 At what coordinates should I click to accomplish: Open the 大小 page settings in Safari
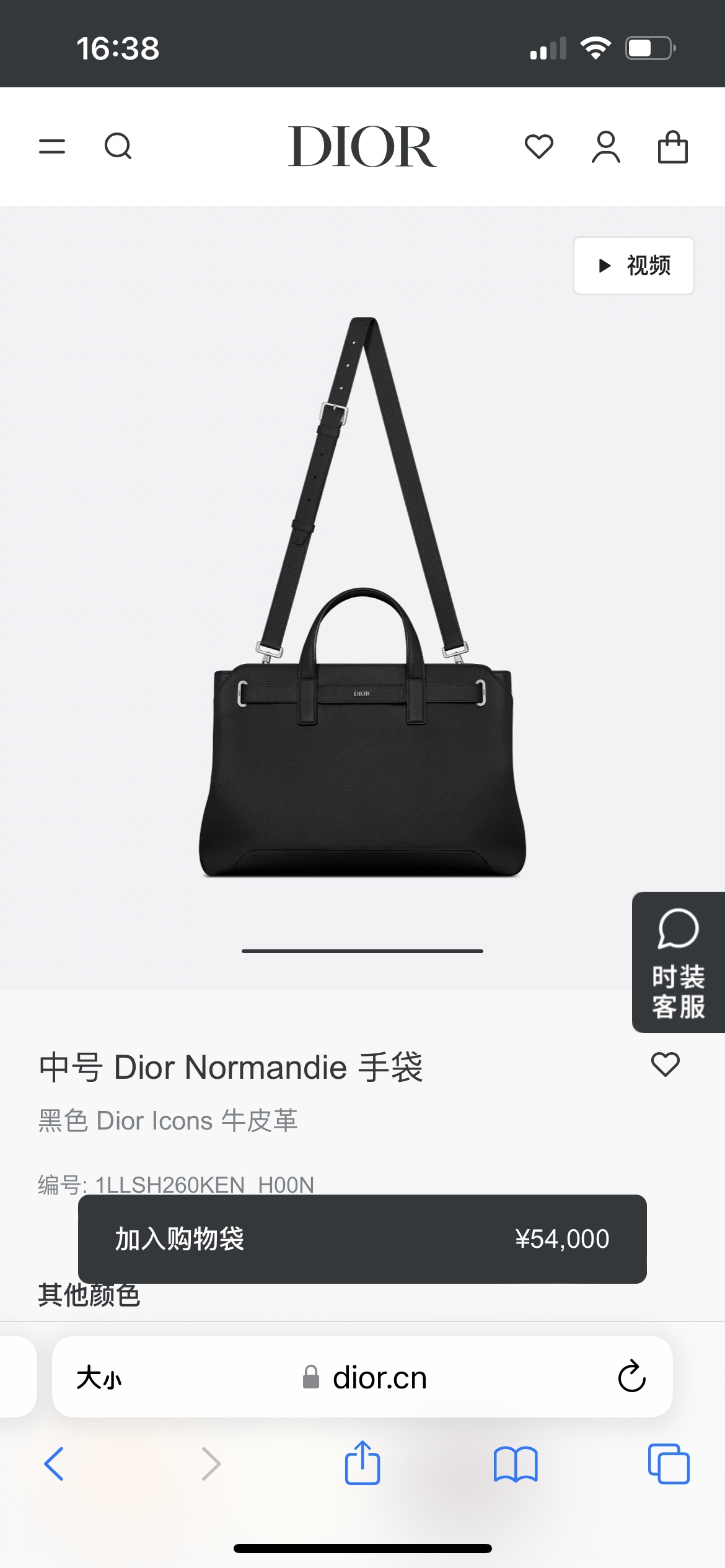99,1379
